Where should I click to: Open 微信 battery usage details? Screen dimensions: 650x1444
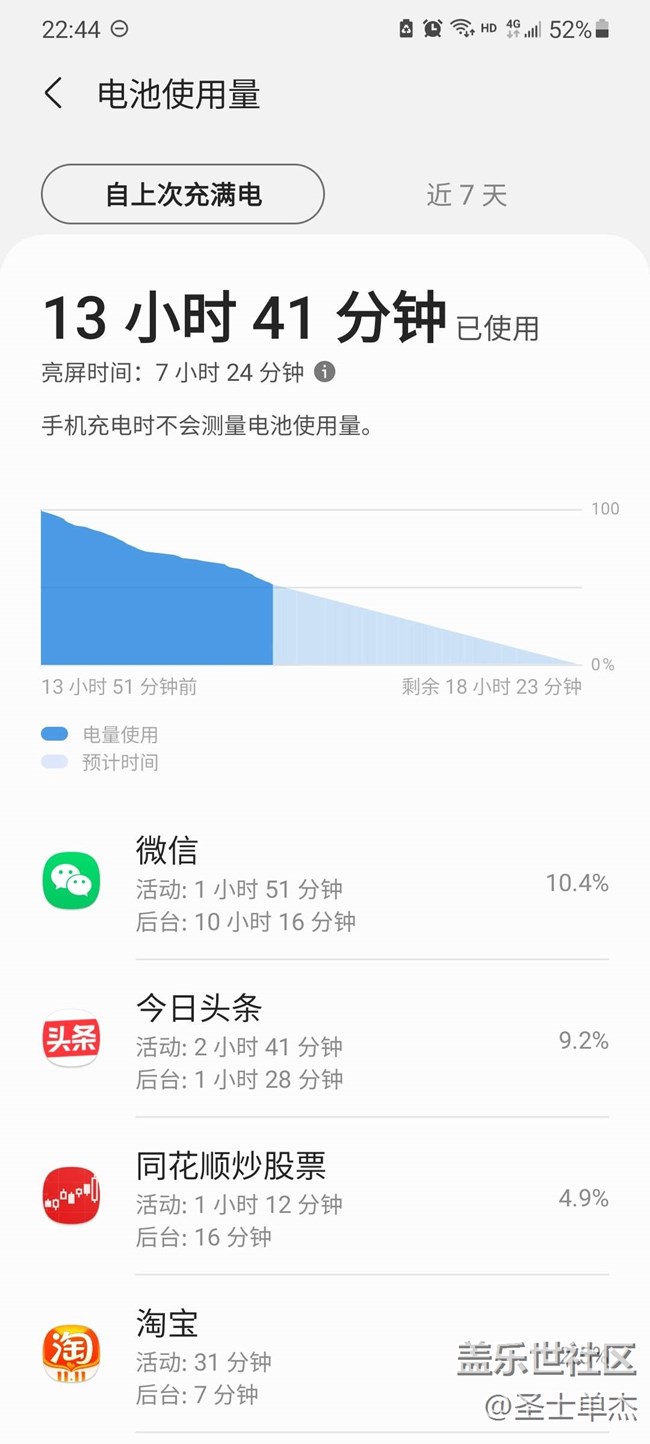coord(325,883)
